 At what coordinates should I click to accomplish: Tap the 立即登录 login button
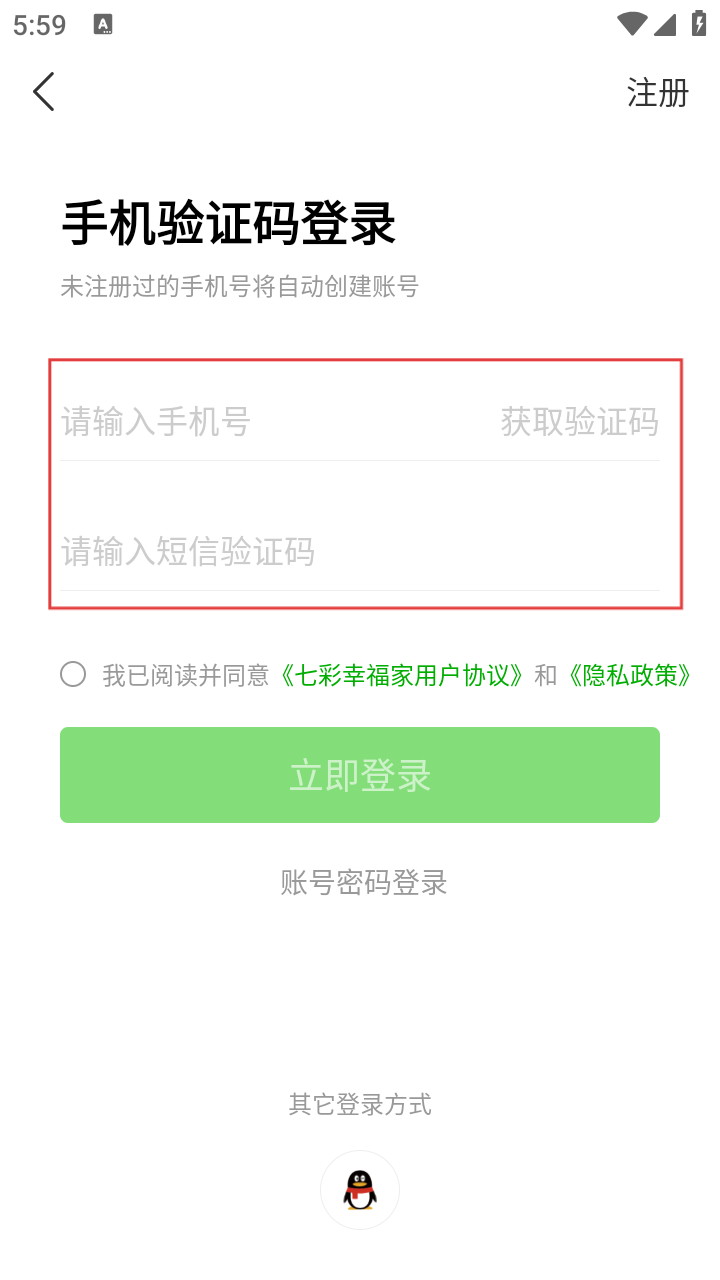360,775
